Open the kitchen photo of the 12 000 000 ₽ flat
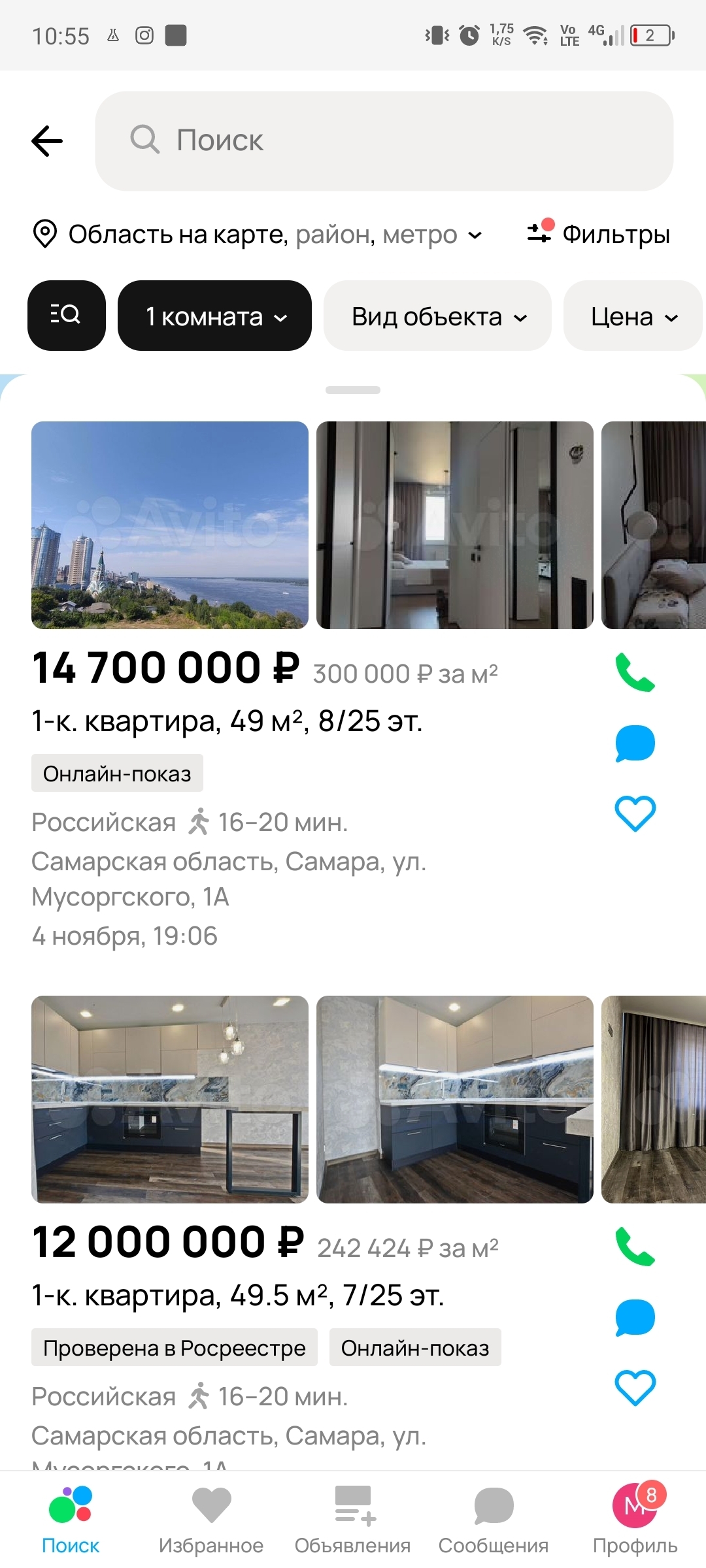Image resolution: width=706 pixels, height=1568 pixels. coord(170,1099)
